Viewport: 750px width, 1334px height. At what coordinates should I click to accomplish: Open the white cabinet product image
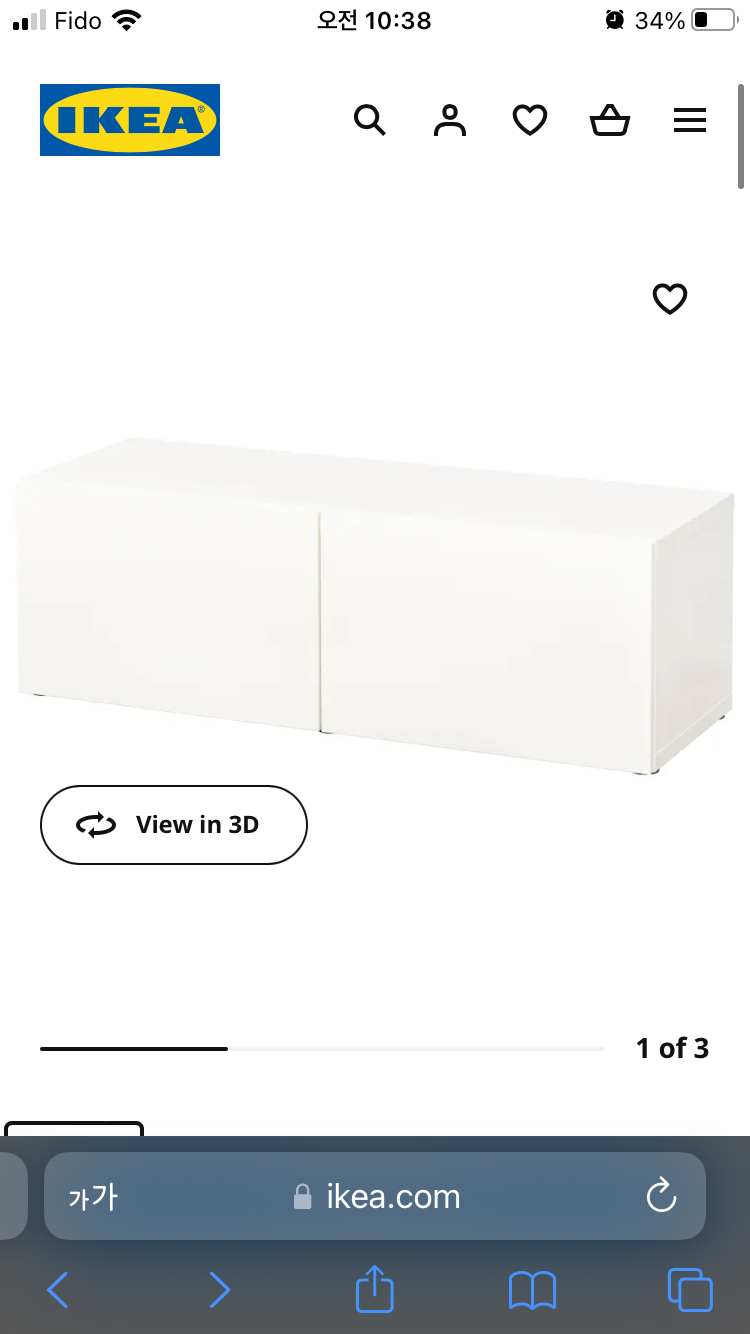375,605
